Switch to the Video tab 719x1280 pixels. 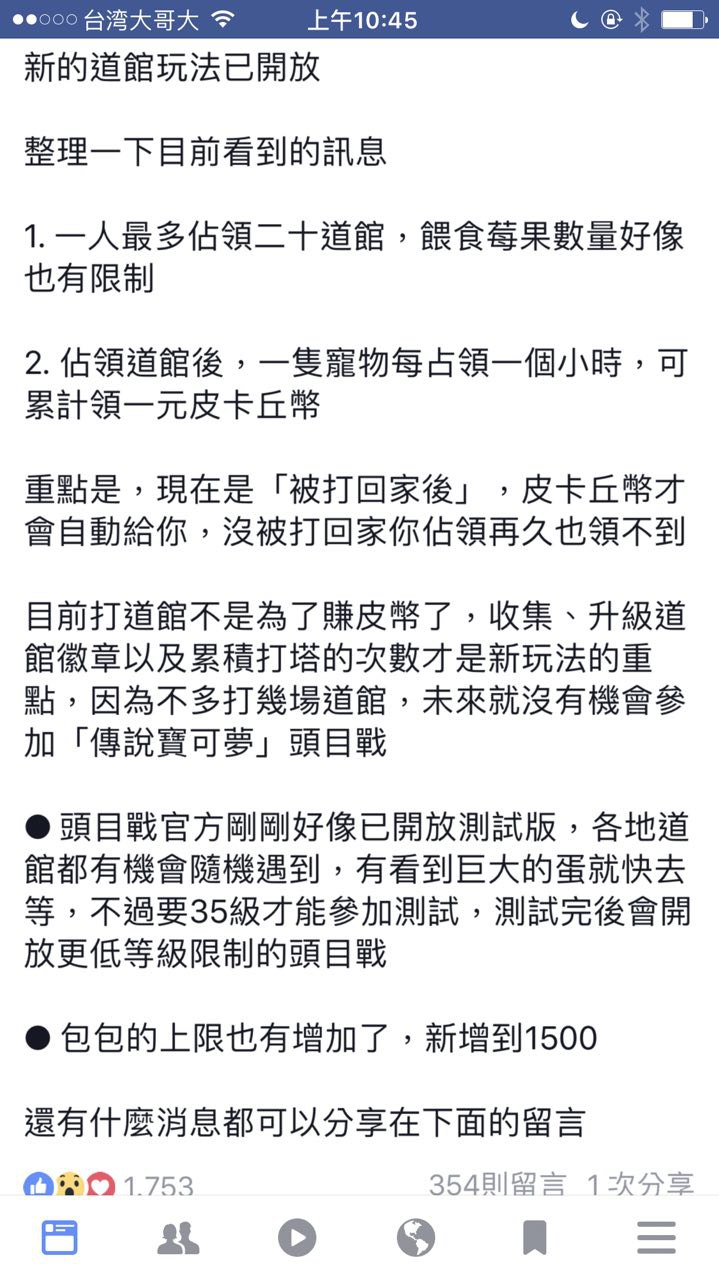(297, 1238)
